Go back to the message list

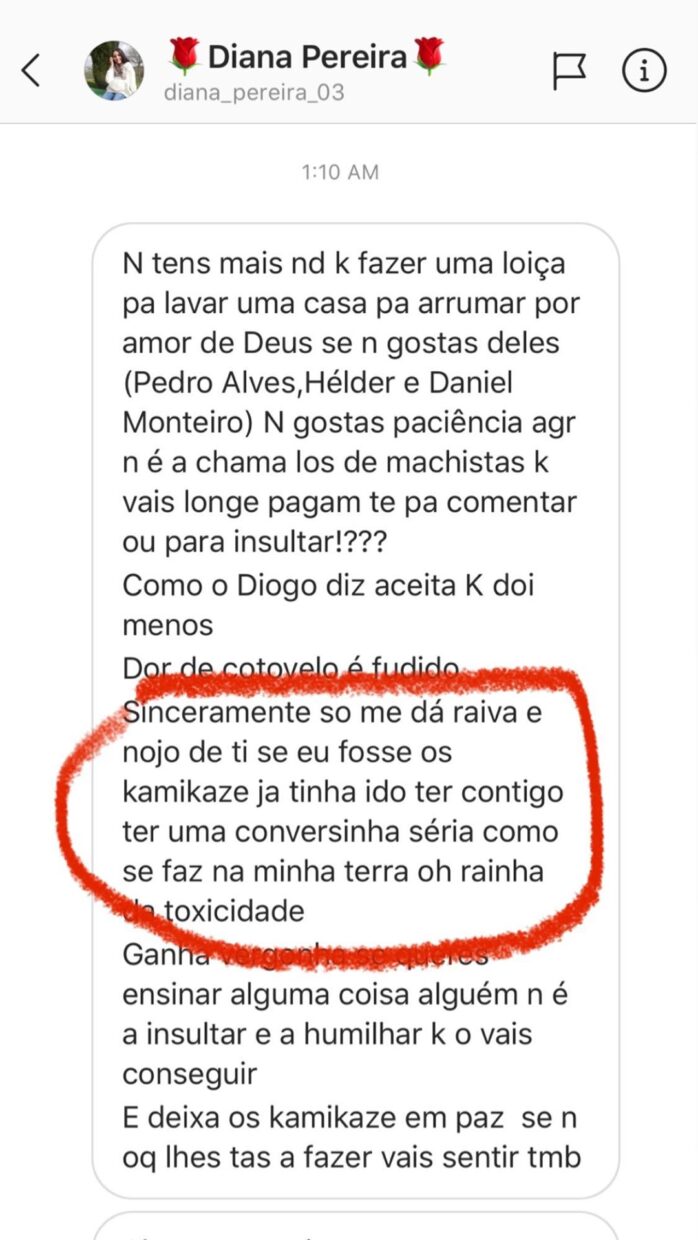pyautogui.click(x=32, y=70)
